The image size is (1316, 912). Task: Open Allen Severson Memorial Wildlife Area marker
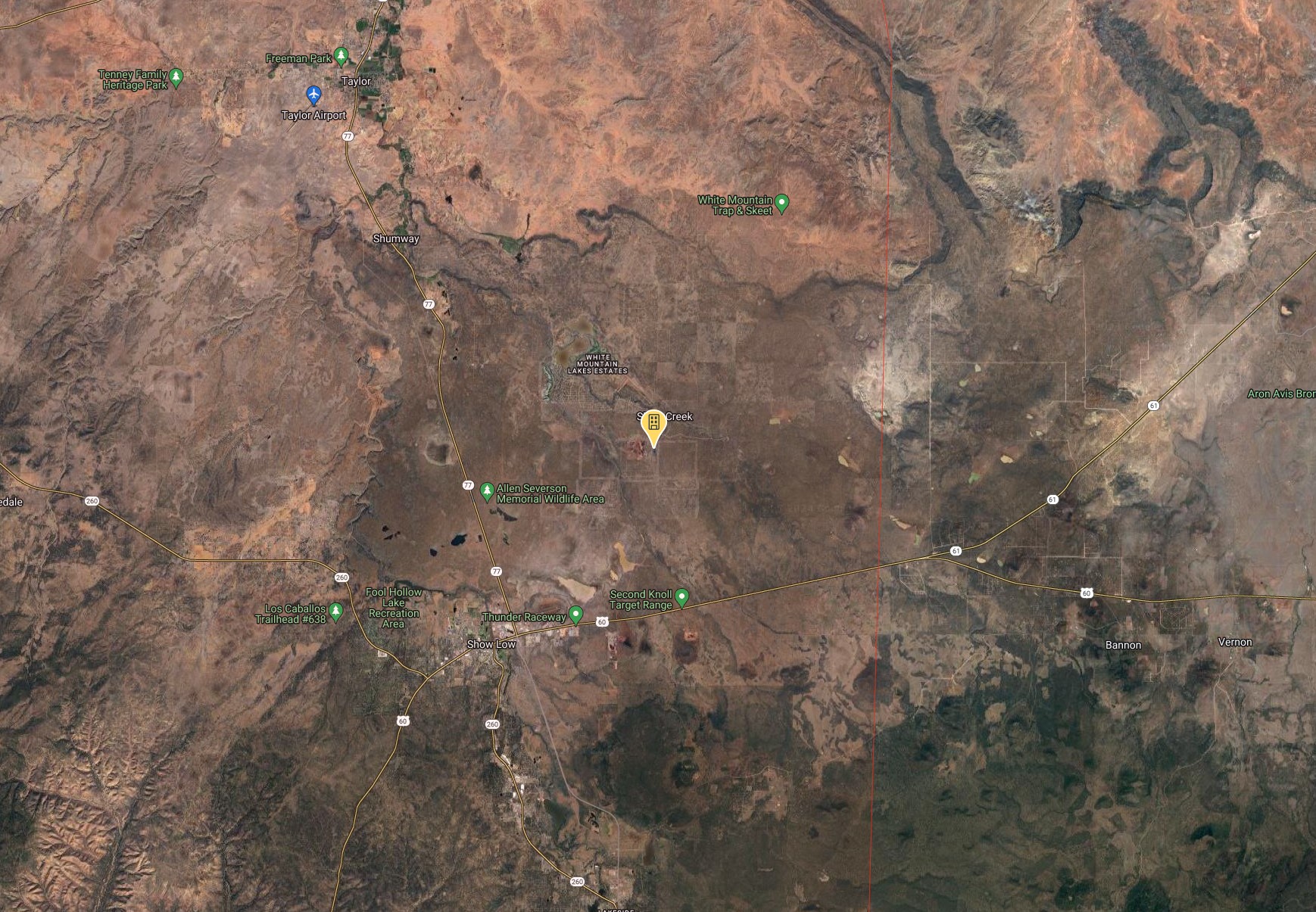(488, 491)
